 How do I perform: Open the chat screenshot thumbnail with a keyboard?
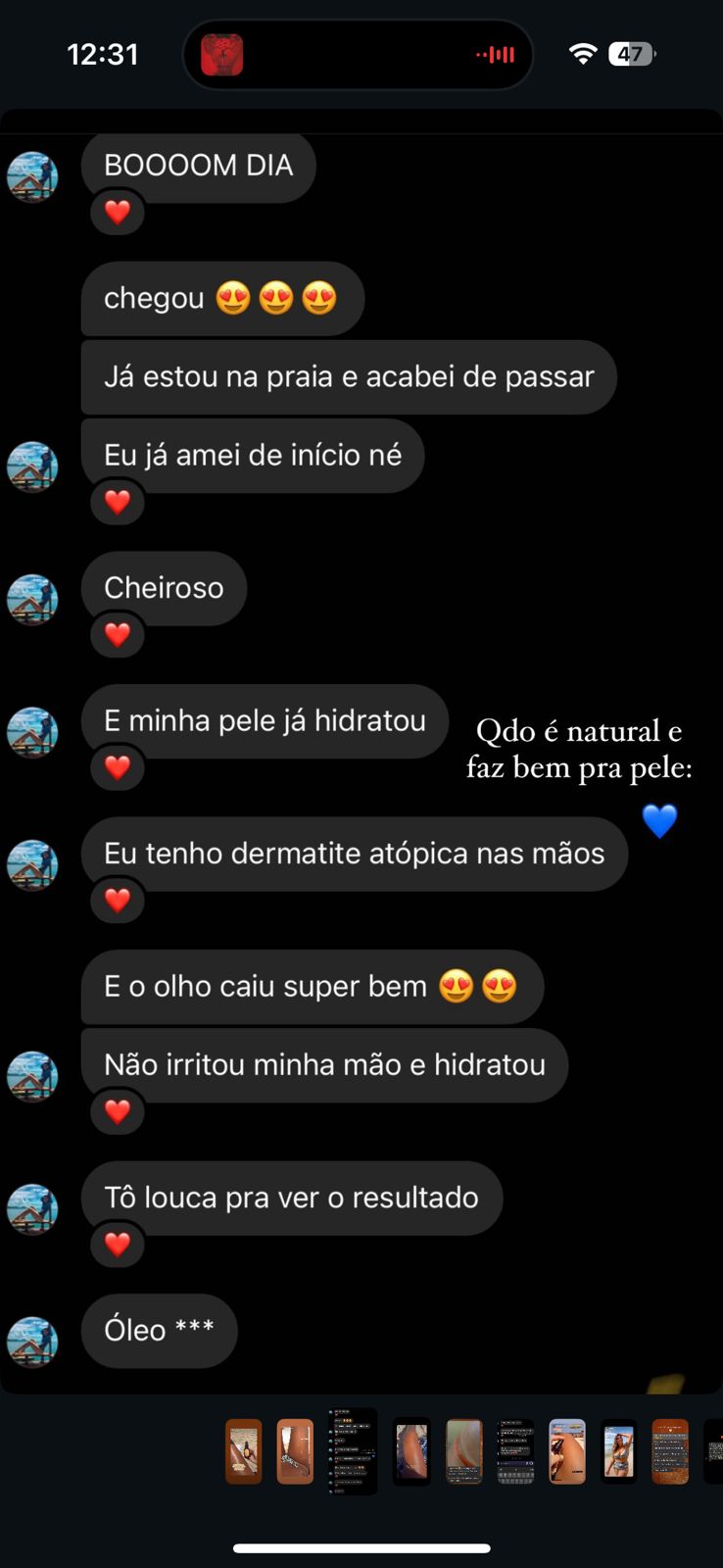click(515, 1451)
